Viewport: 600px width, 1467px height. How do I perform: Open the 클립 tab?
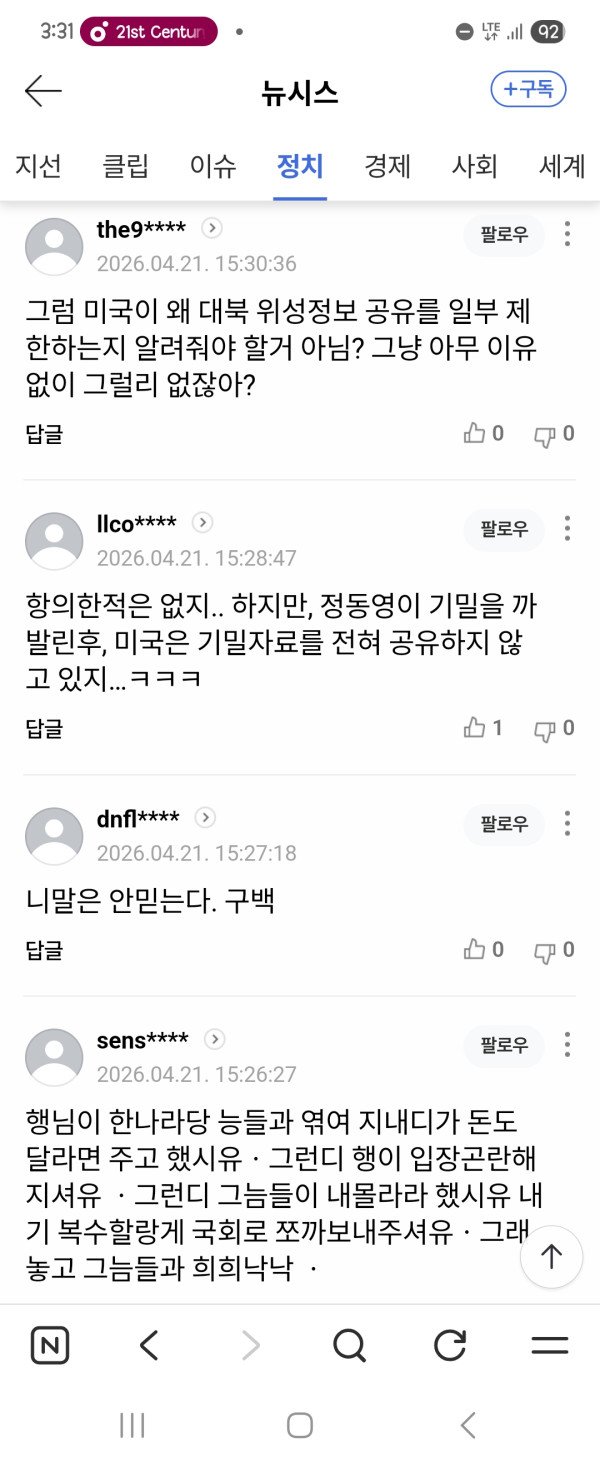125,166
